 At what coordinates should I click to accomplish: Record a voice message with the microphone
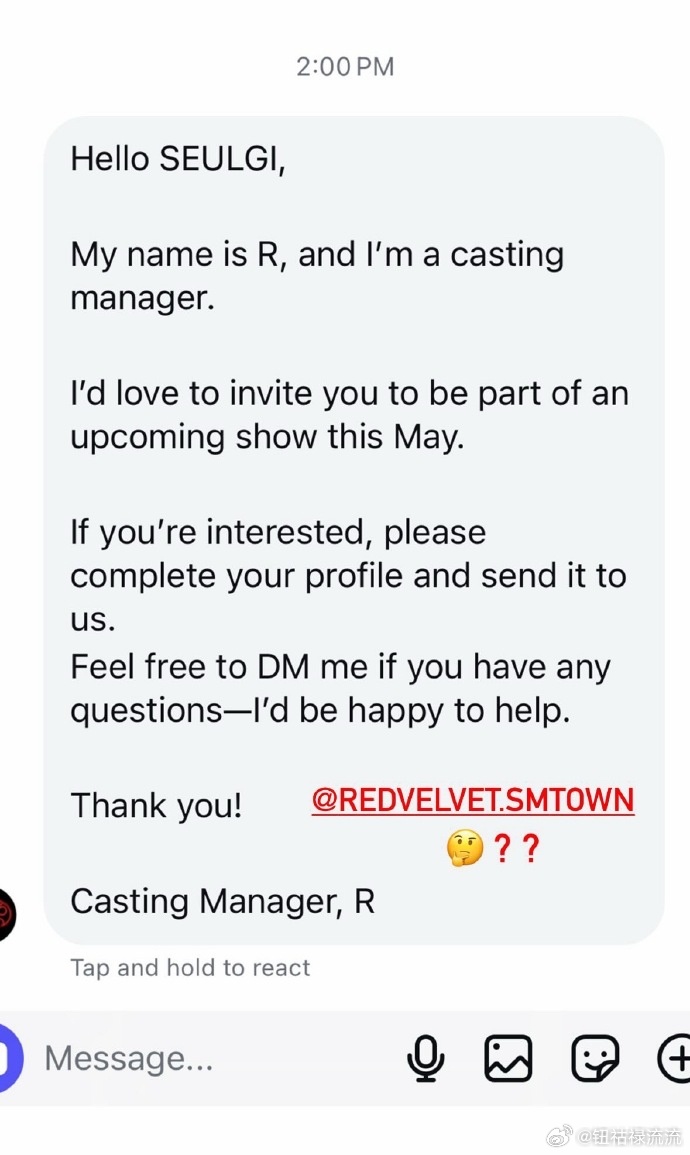click(426, 1059)
